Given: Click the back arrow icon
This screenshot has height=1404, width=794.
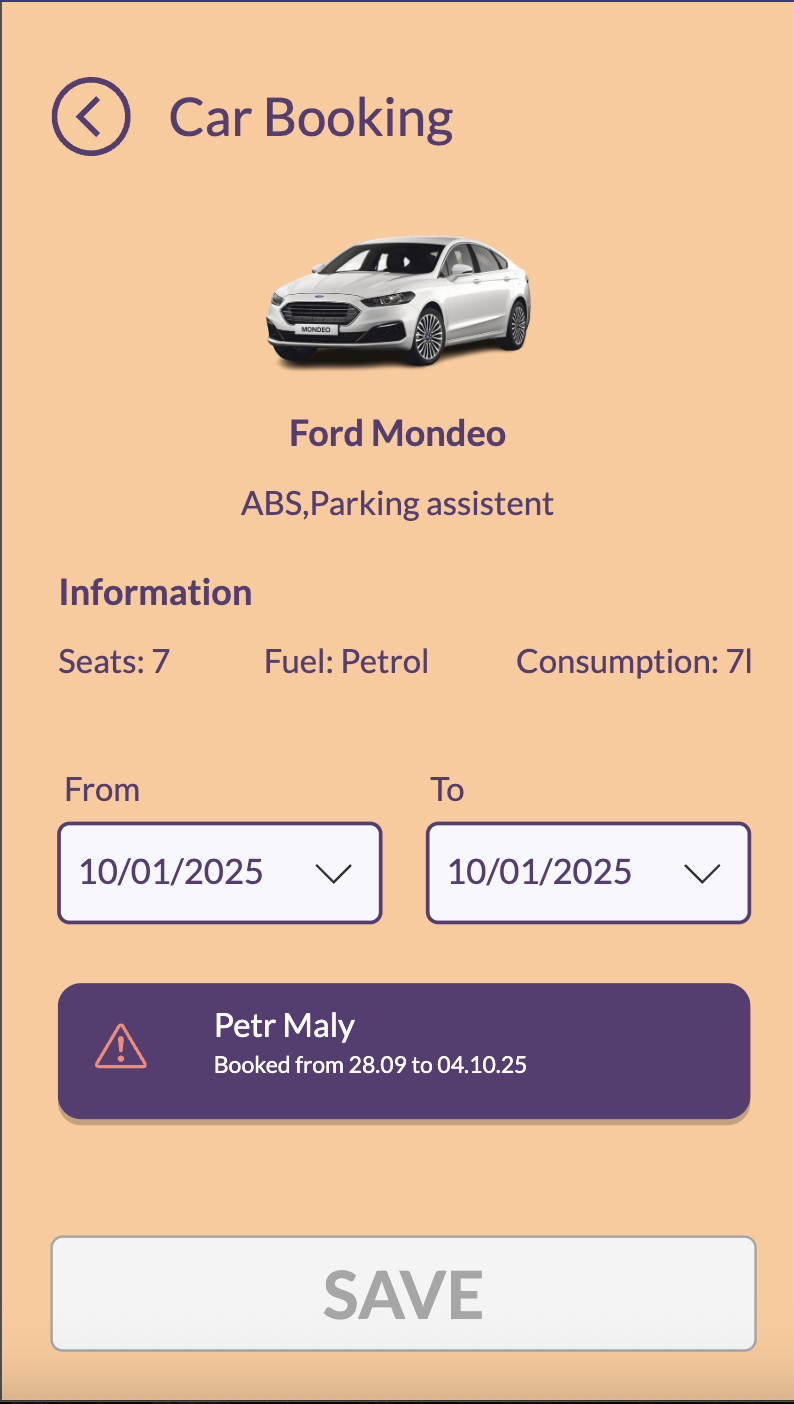Looking at the screenshot, I should 91,115.
